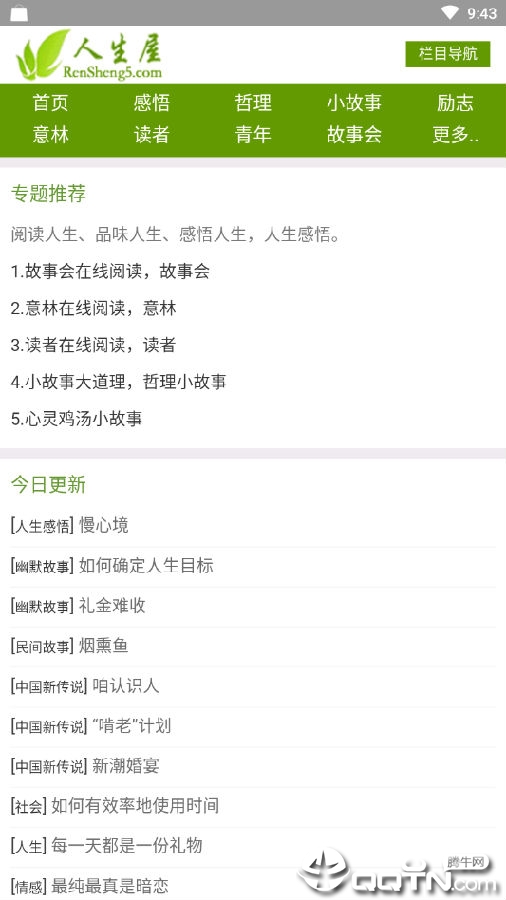Open the 栏目导航 button
Viewport: 506px width, 900px height.
click(x=447, y=54)
